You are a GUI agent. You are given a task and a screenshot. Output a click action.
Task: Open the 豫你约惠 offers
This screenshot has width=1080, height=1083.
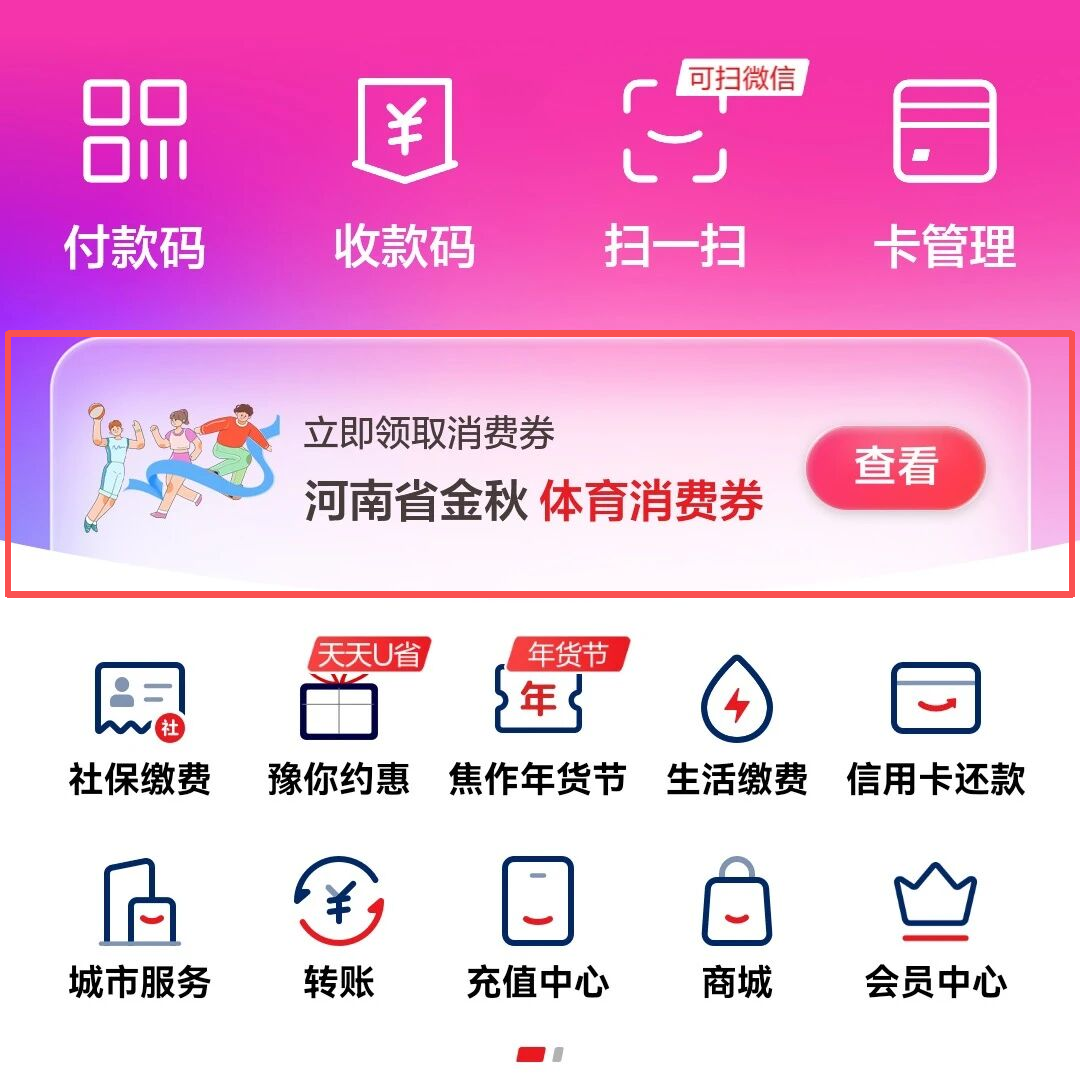pyautogui.click(x=339, y=725)
